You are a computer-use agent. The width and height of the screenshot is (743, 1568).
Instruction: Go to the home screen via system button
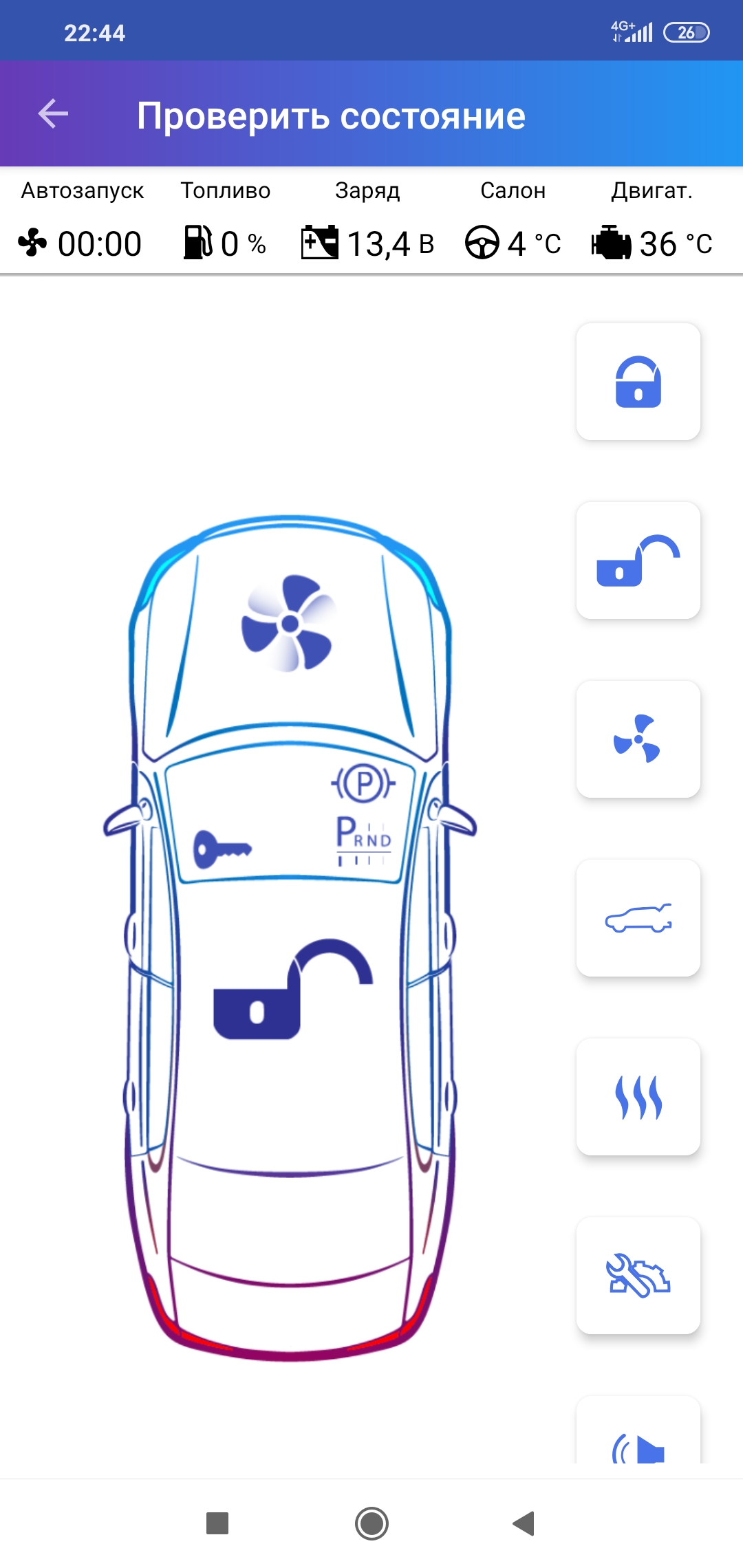[x=371, y=1523]
